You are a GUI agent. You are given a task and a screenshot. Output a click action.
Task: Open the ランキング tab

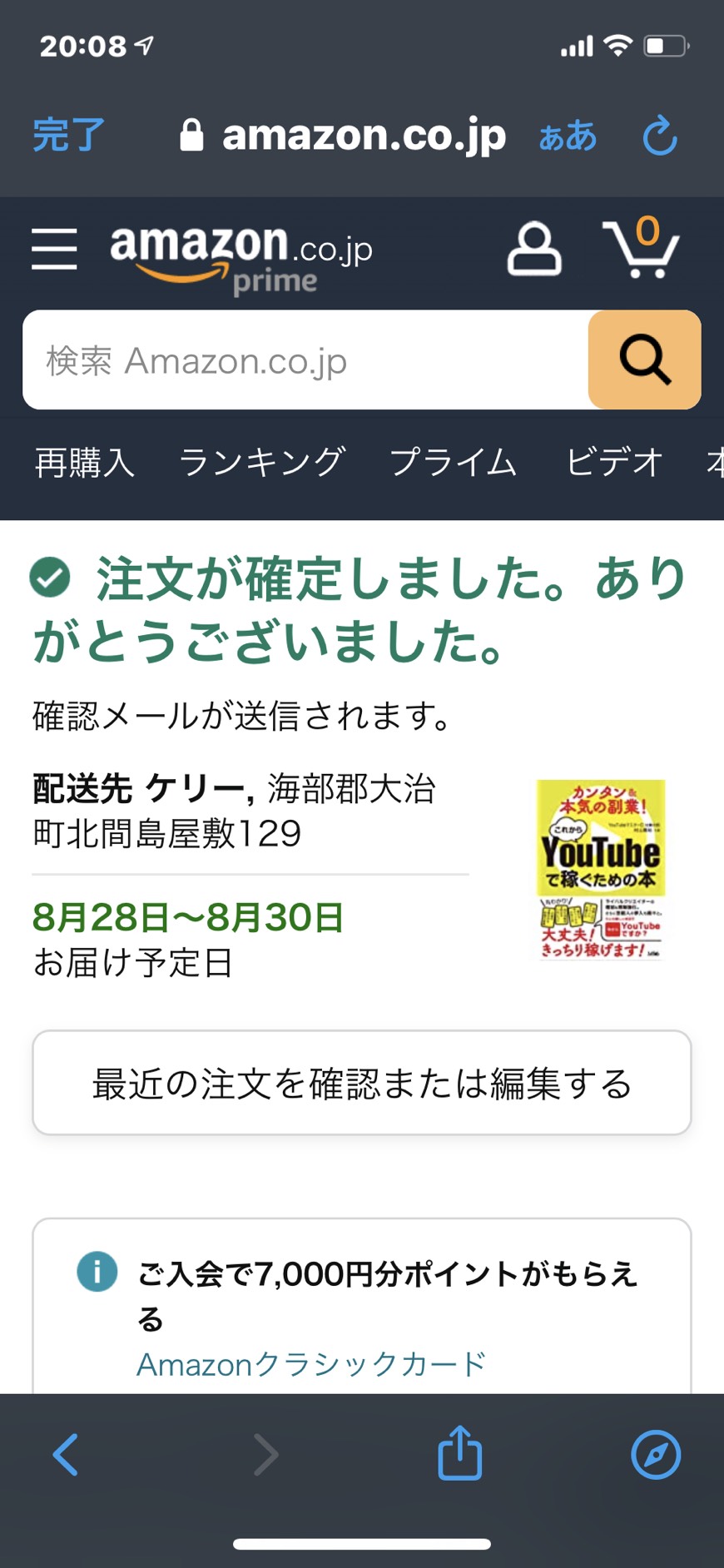click(262, 462)
